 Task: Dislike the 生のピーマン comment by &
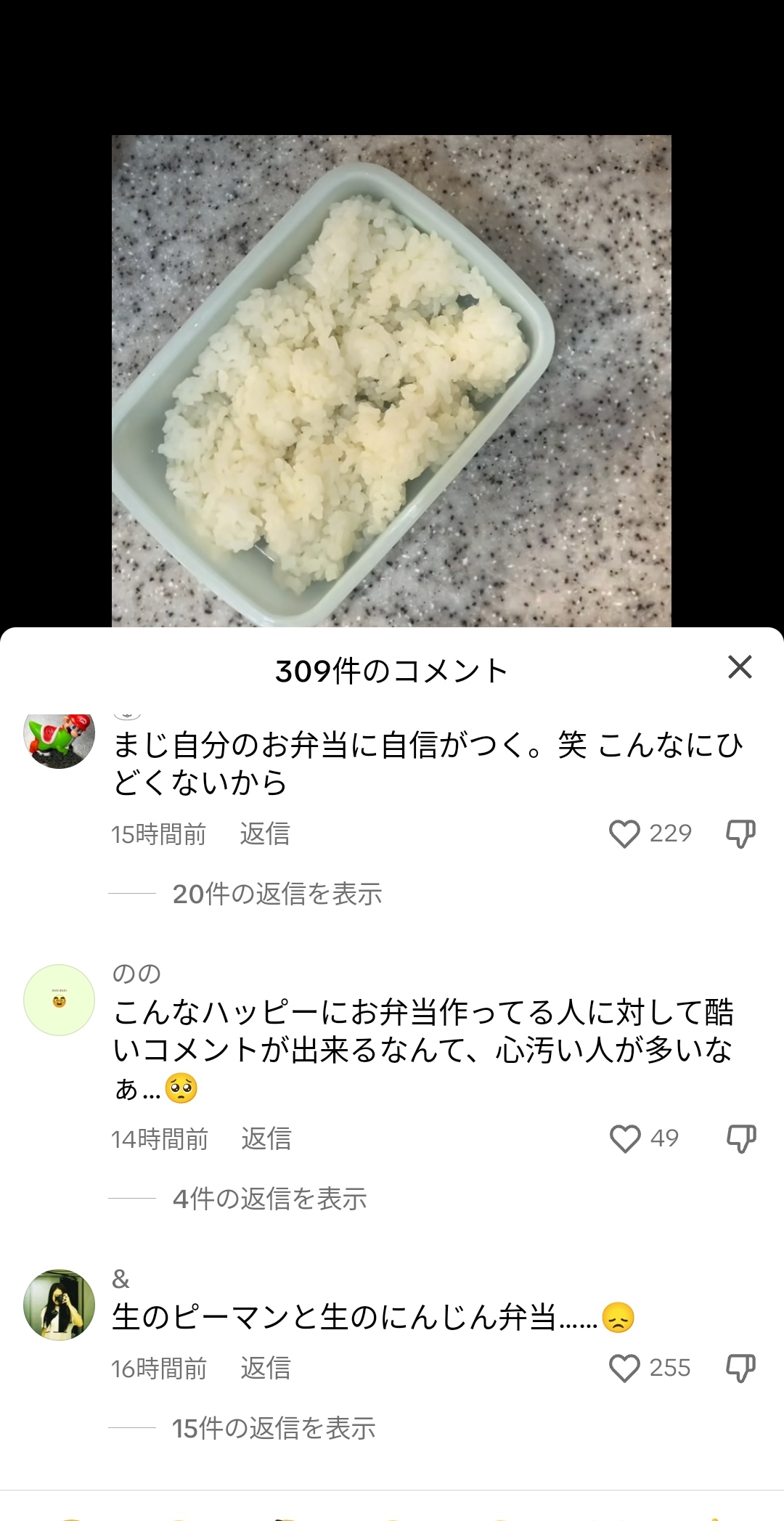click(740, 1369)
